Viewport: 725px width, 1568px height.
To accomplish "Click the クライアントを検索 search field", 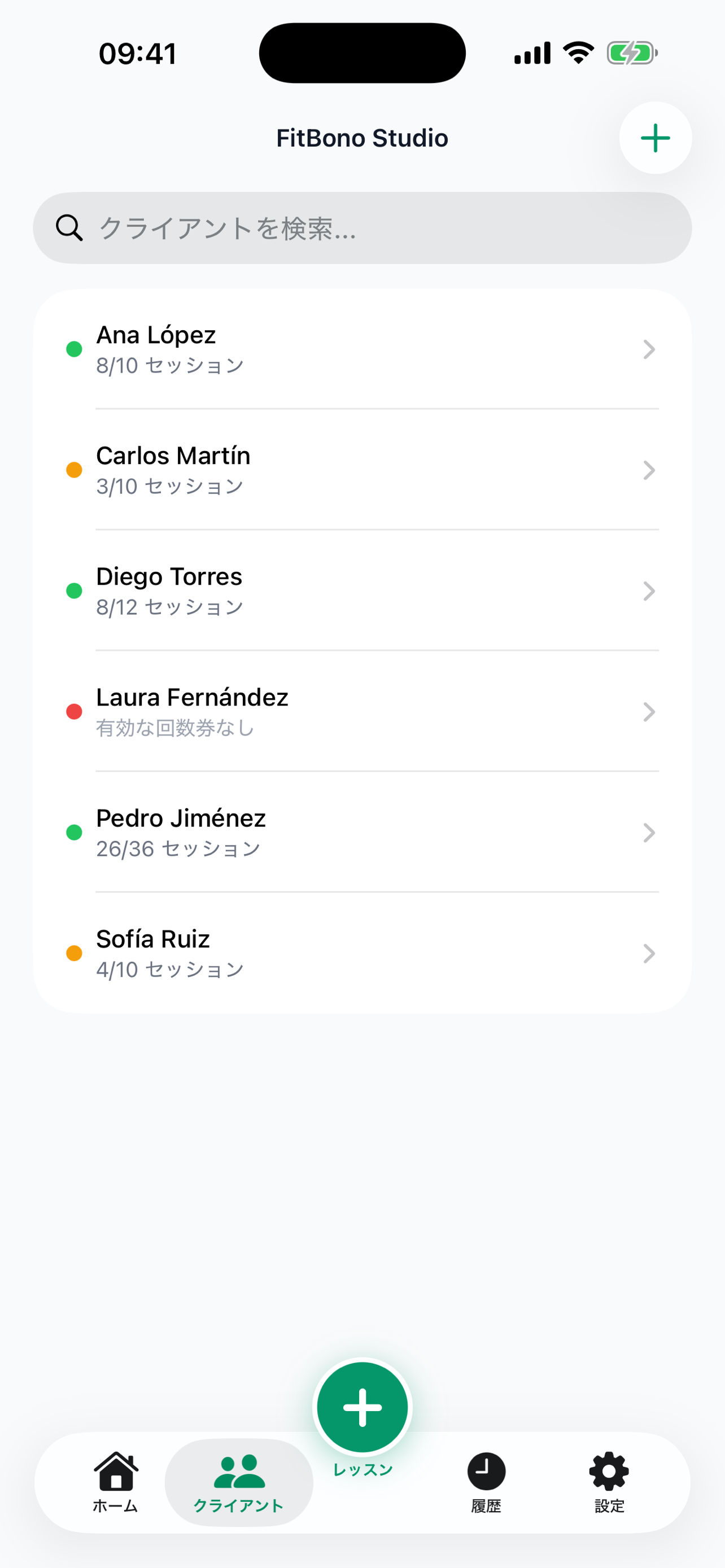I will (362, 227).
